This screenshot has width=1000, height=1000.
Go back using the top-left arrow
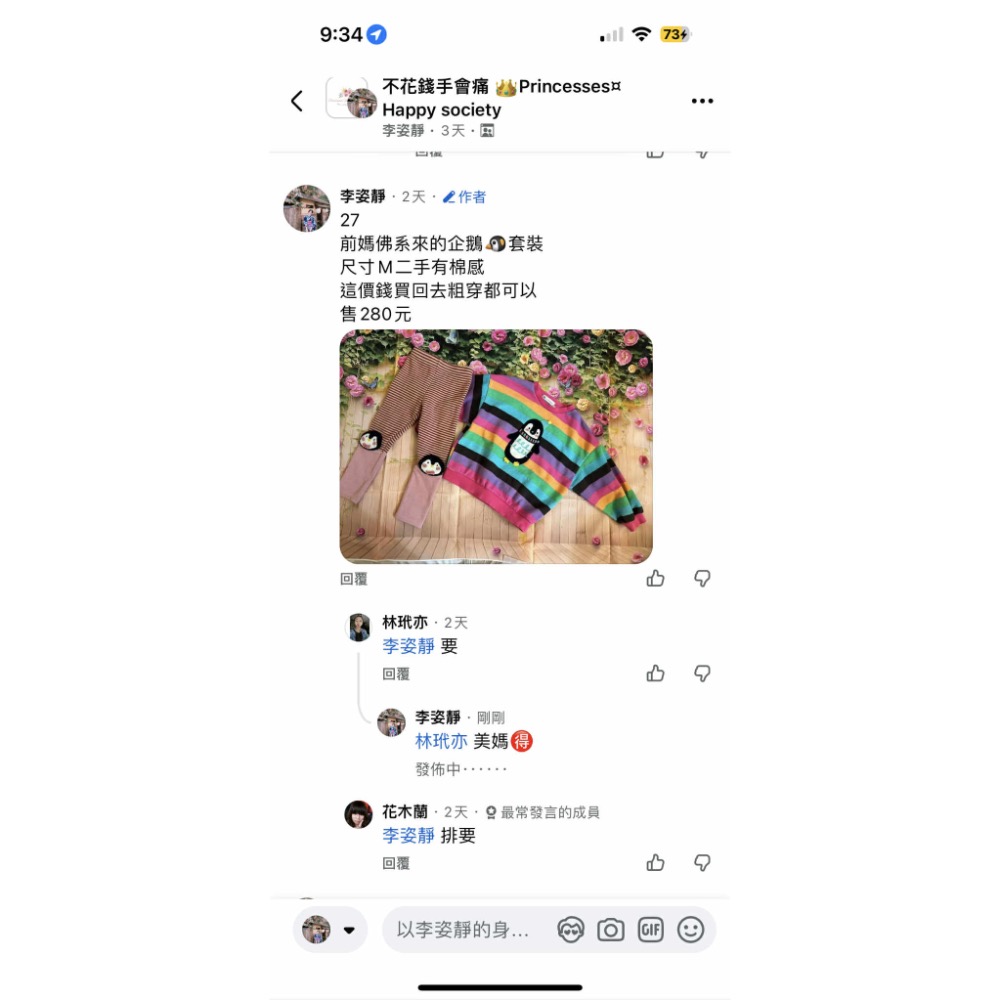pos(297,101)
